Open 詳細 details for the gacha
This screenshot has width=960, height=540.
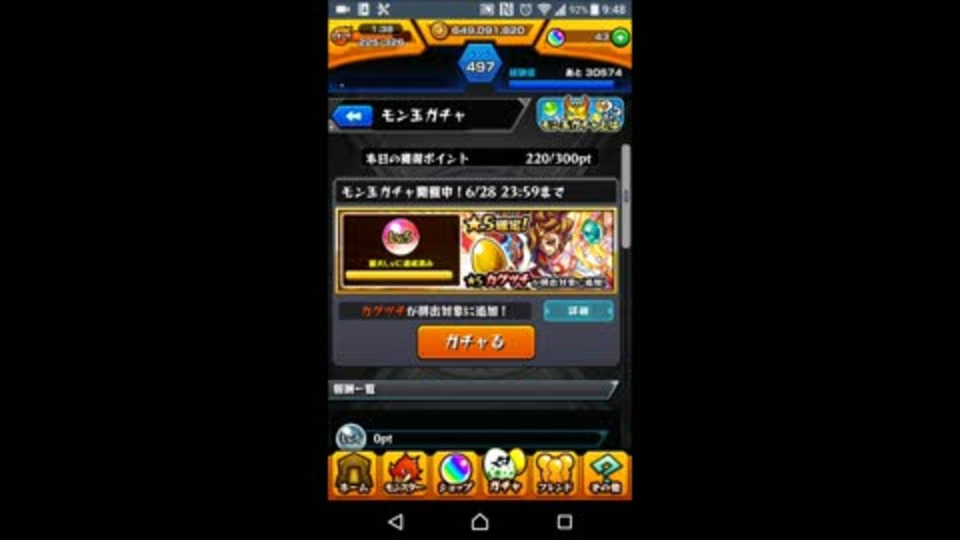coord(579,311)
